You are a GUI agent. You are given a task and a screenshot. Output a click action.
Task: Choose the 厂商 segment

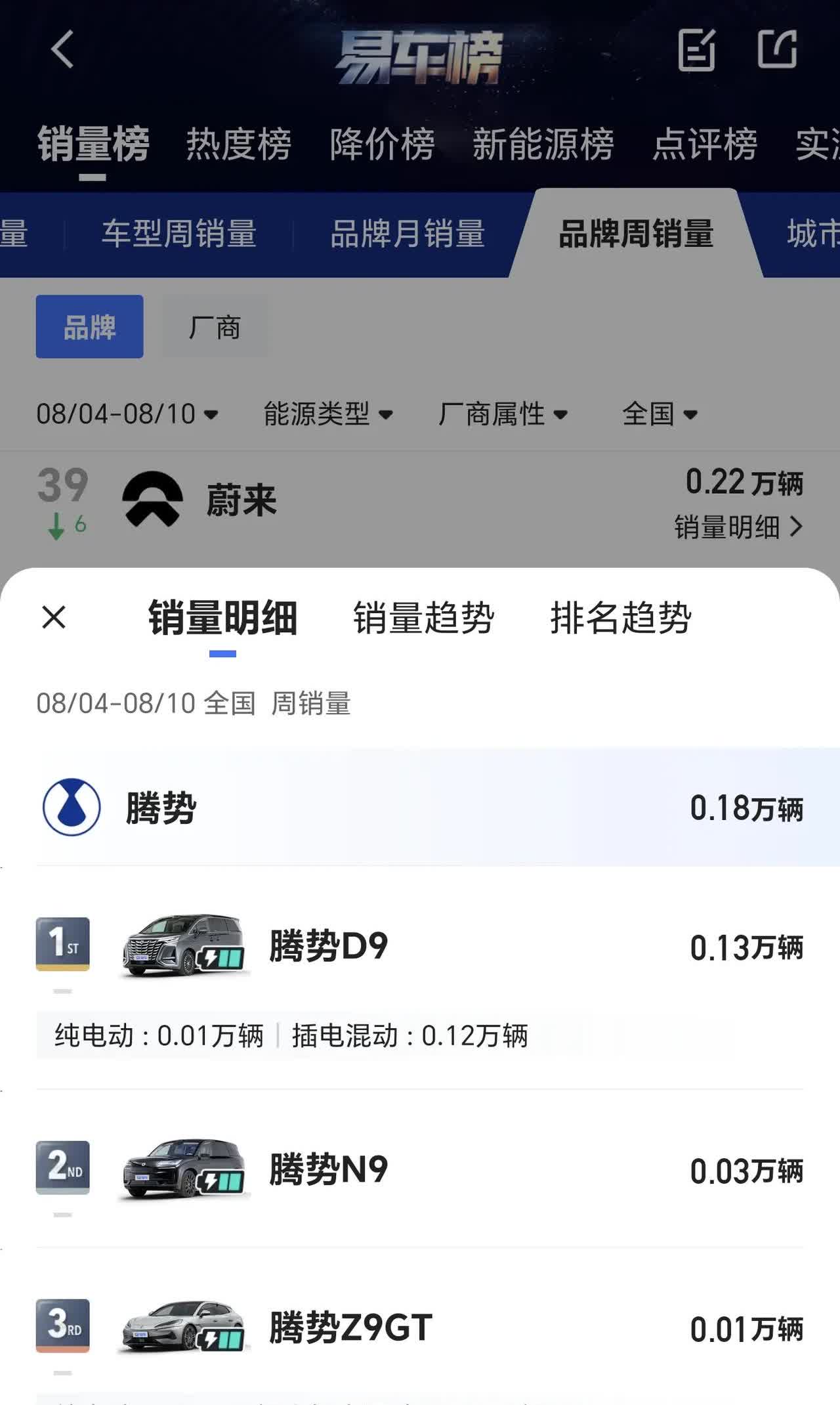tap(215, 327)
